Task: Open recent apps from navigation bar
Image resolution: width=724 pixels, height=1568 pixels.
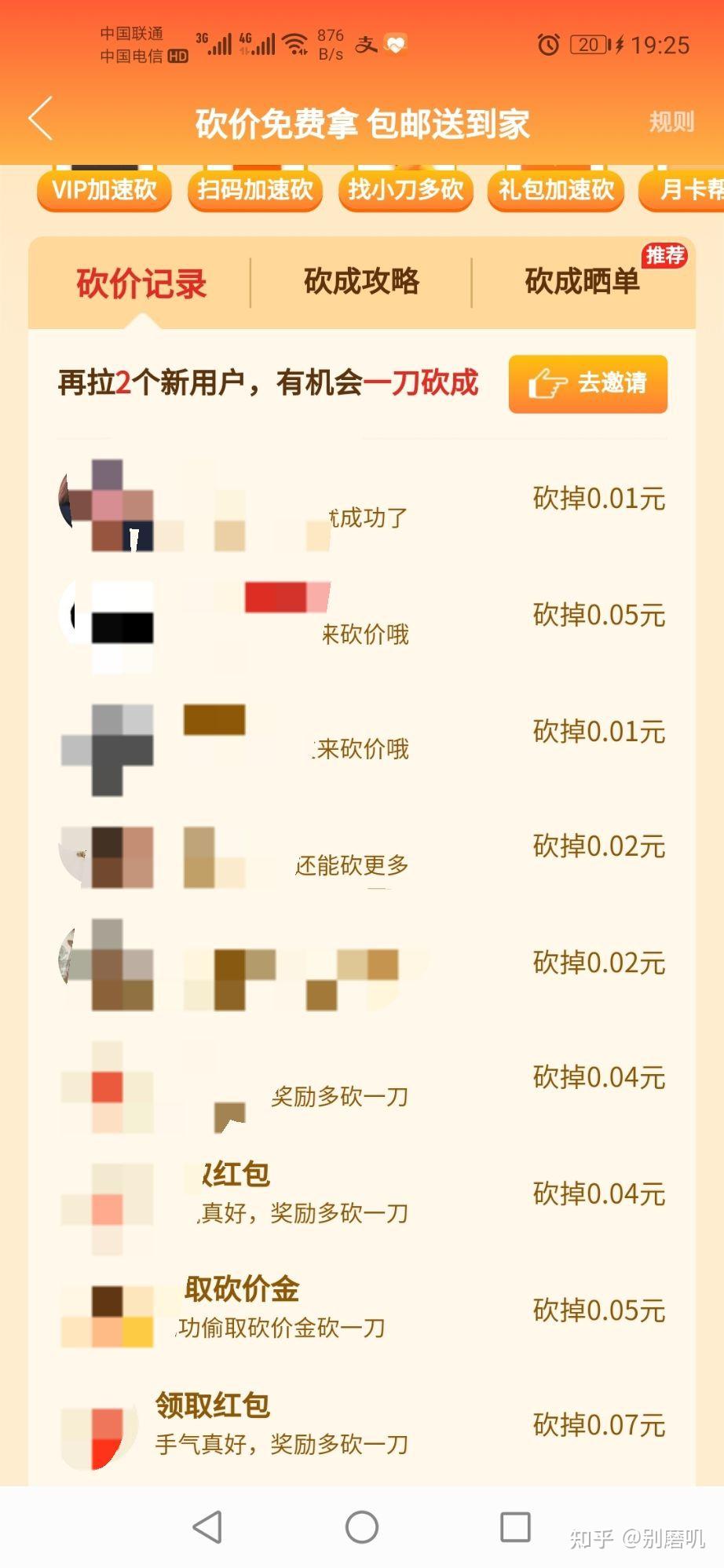Action: click(x=515, y=1527)
